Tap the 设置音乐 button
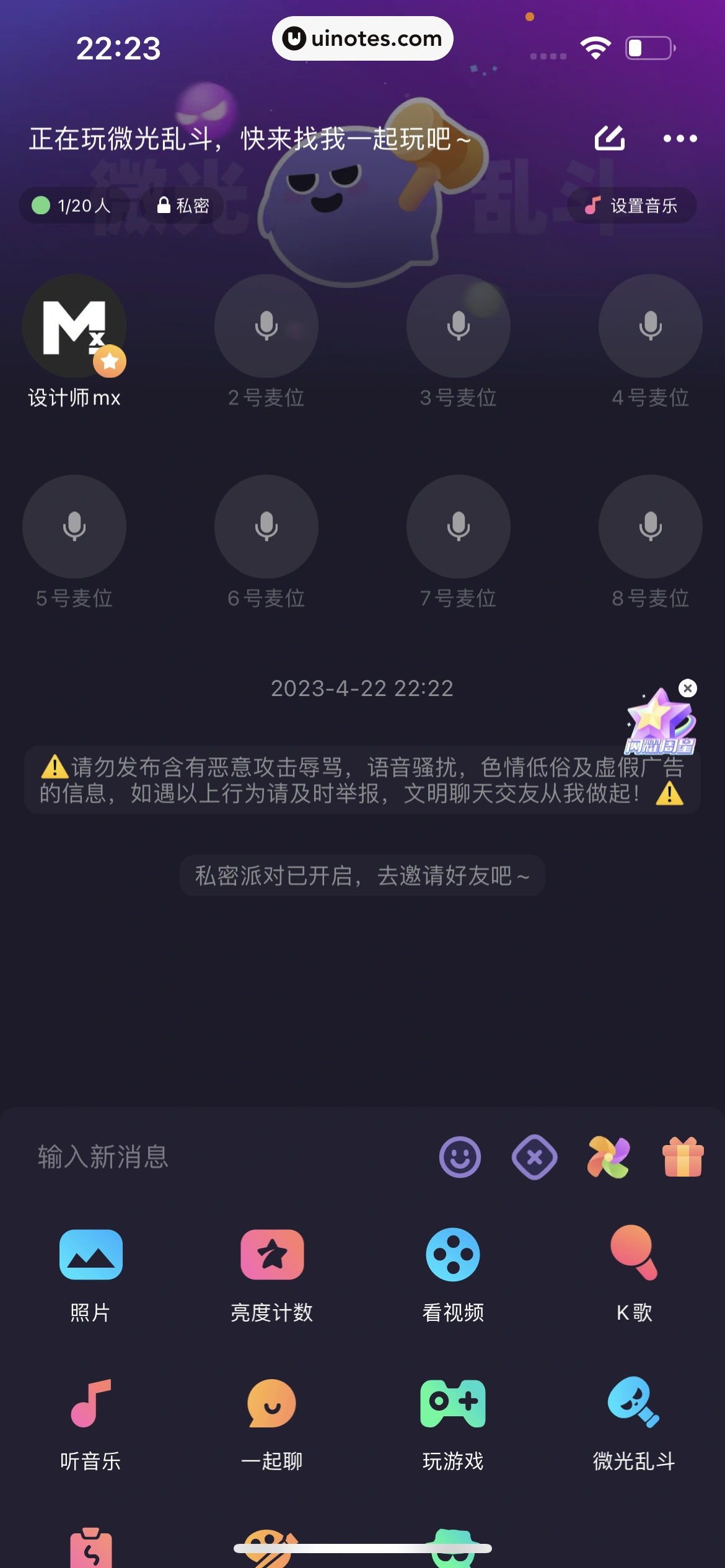The height and width of the screenshot is (1568, 725). [631, 206]
